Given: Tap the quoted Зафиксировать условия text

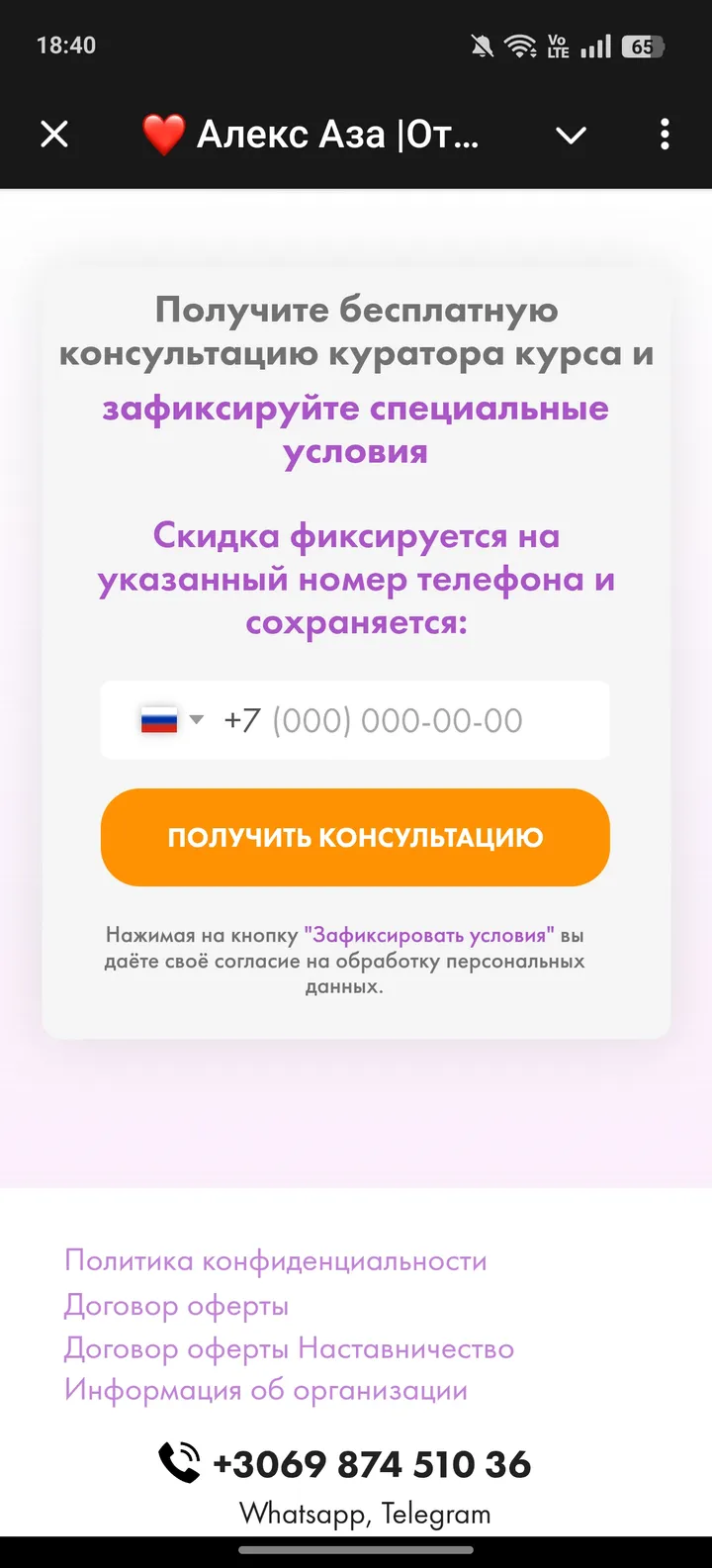Looking at the screenshot, I should pyautogui.click(x=427, y=934).
